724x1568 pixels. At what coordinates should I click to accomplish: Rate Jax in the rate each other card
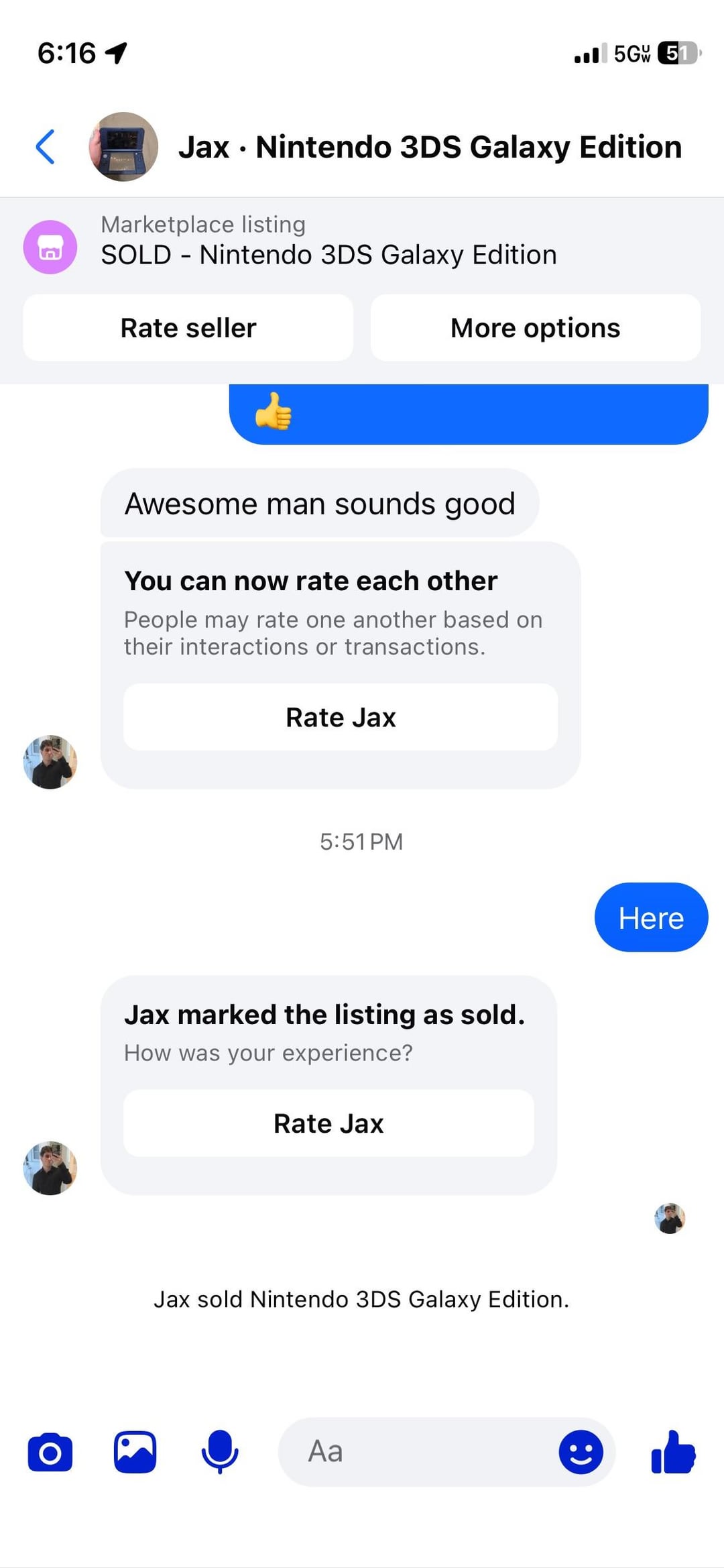(x=341, y=717)
